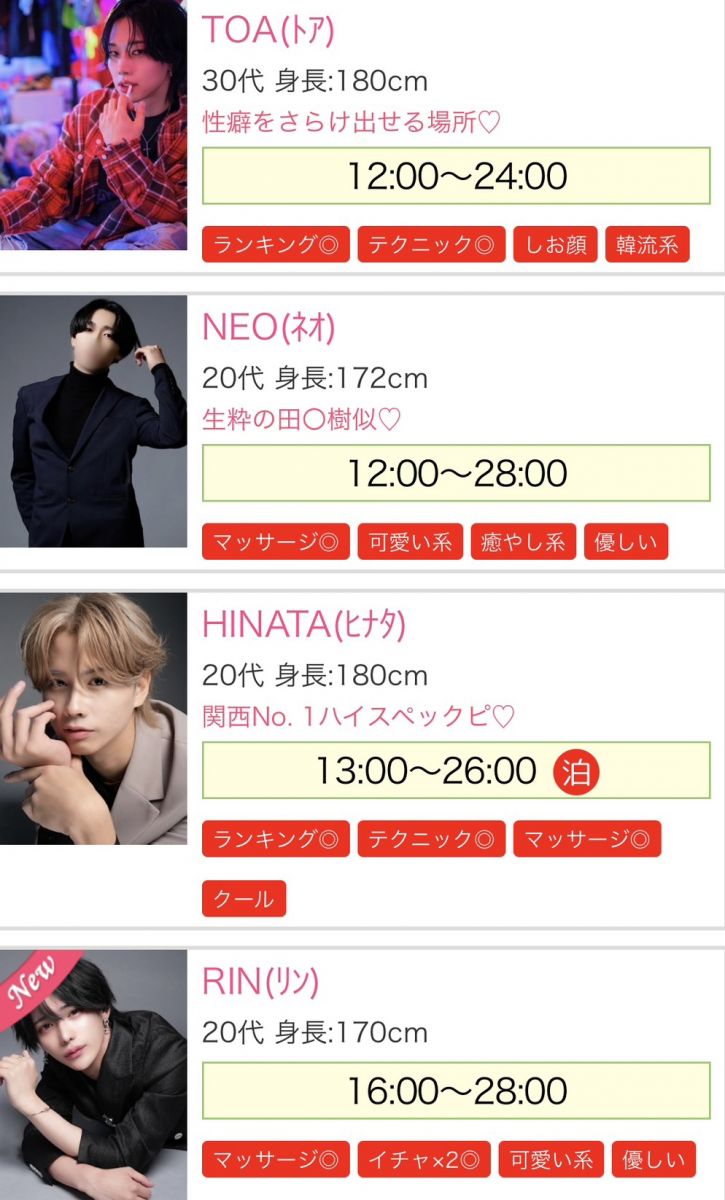
Task: Select the HINATA(ヒナタ) name link
Action: point(303,624)
